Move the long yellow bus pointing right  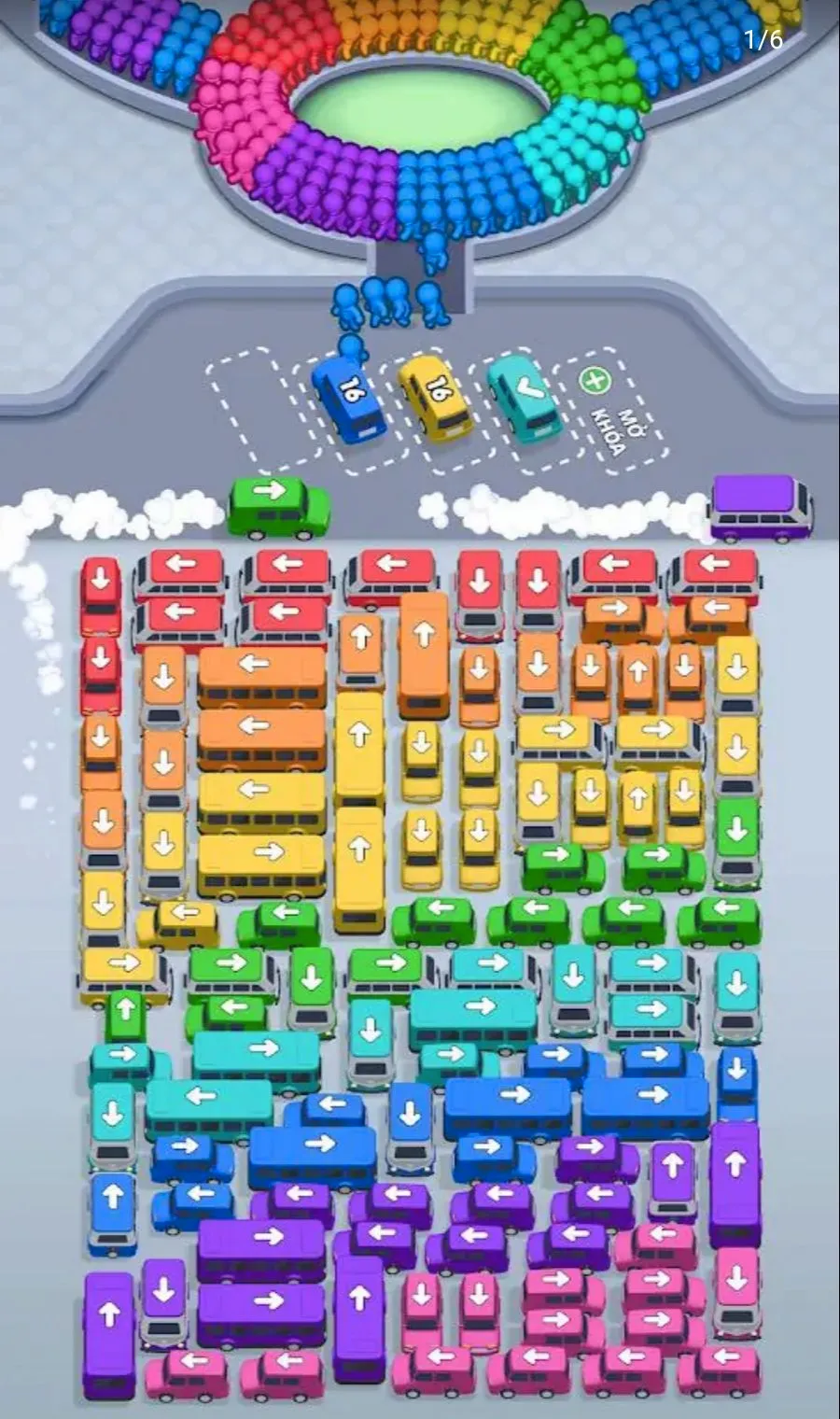[x=261, y=864]
